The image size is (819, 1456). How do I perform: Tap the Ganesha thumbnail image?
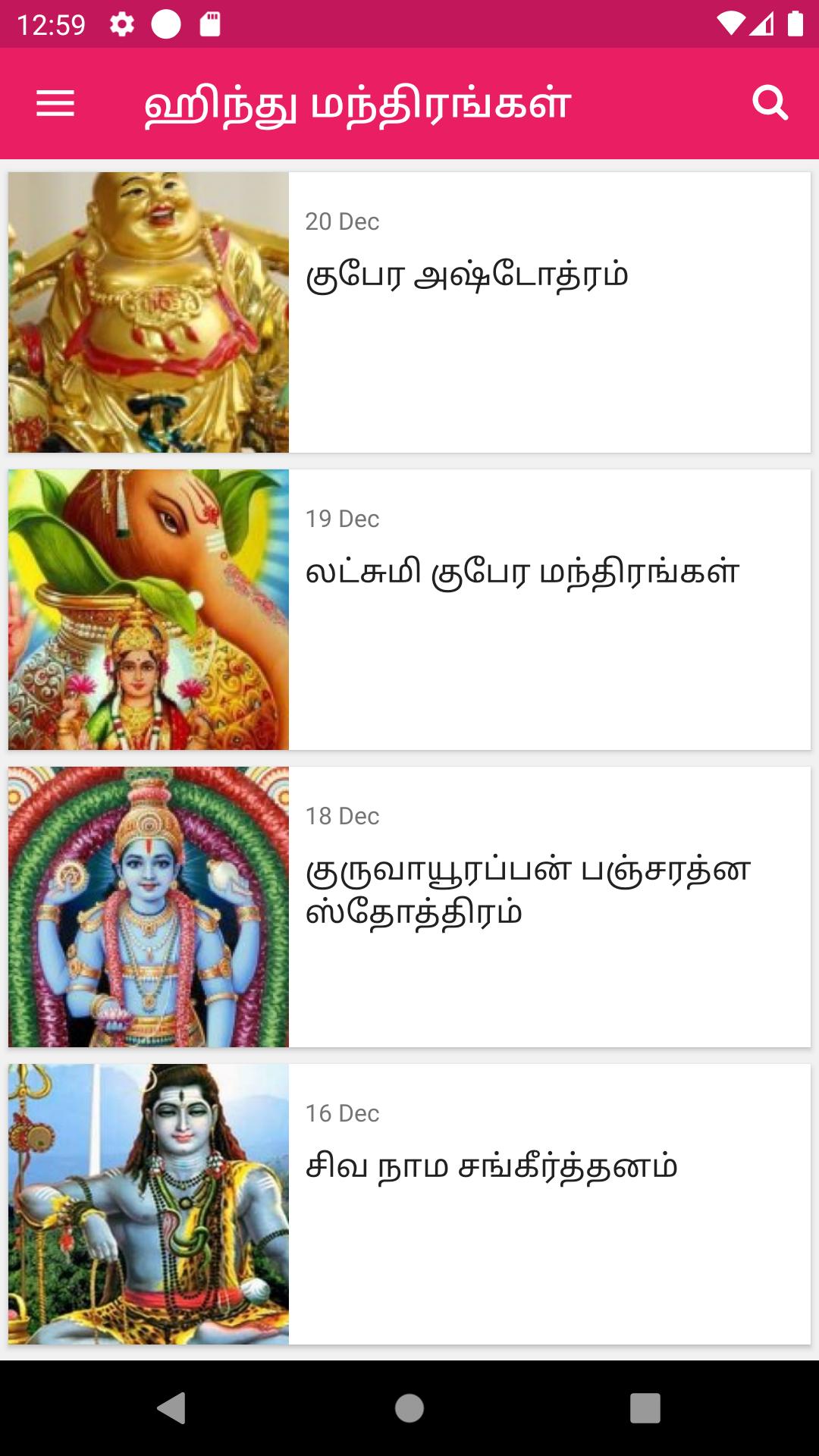(x=148, y=607)
